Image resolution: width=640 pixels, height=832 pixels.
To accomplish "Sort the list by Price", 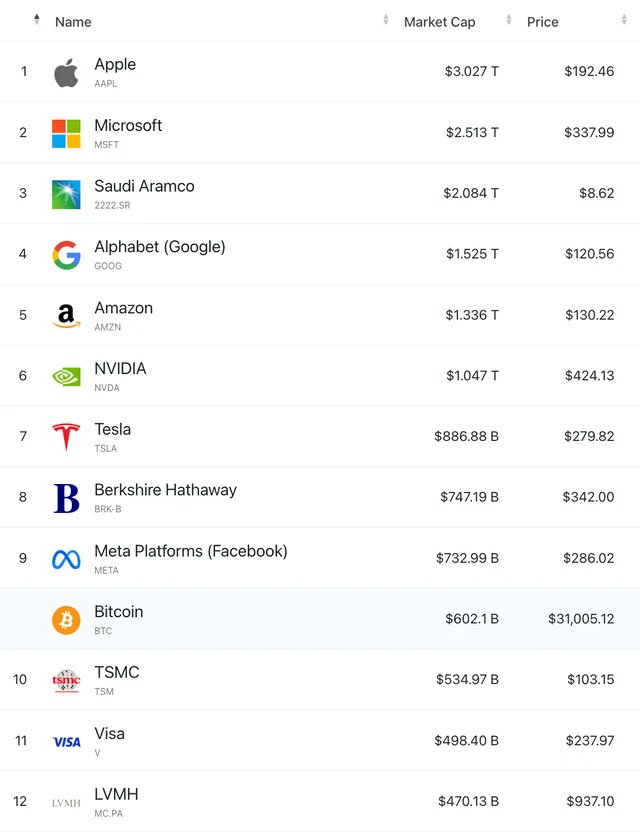I will [x=543, y=21].
